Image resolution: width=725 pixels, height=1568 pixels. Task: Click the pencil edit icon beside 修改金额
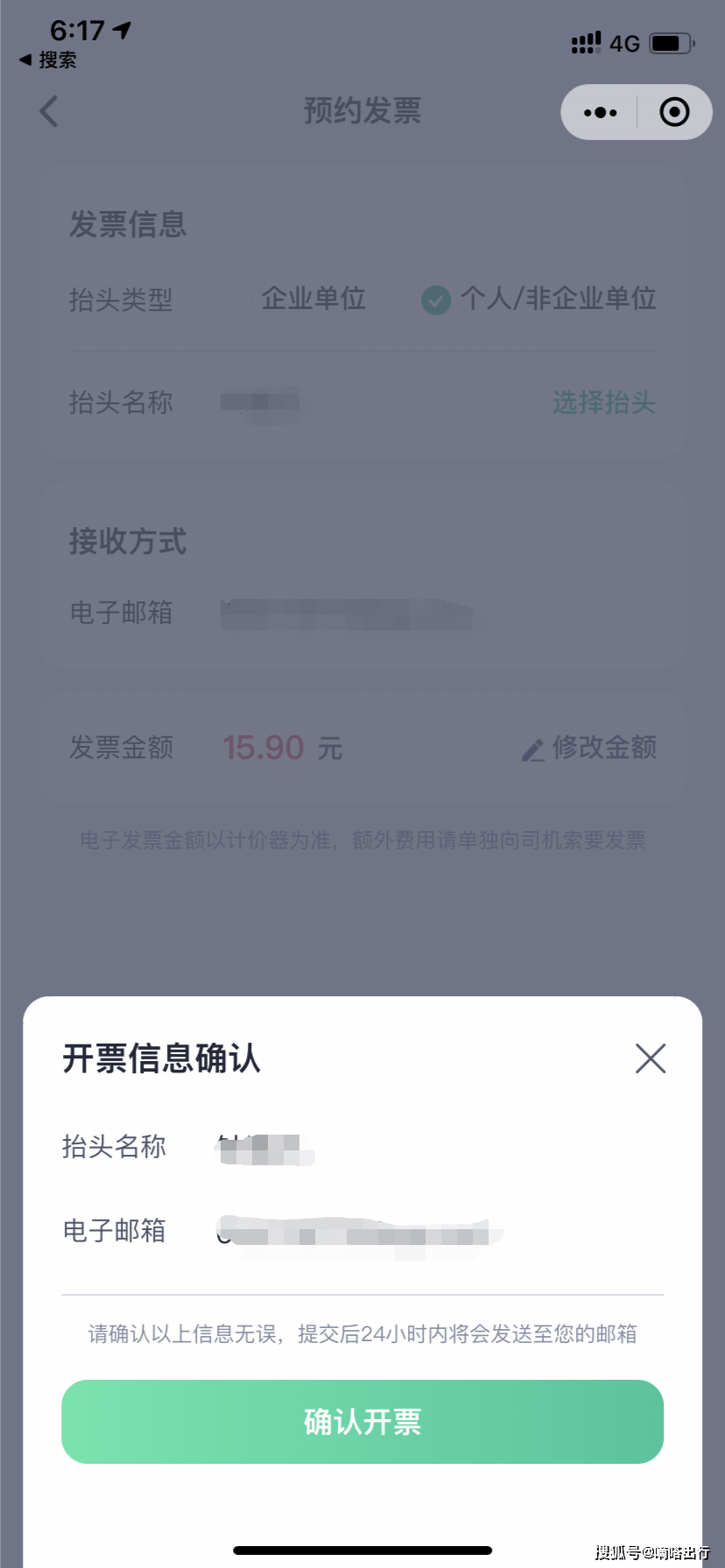click(531, 749)
